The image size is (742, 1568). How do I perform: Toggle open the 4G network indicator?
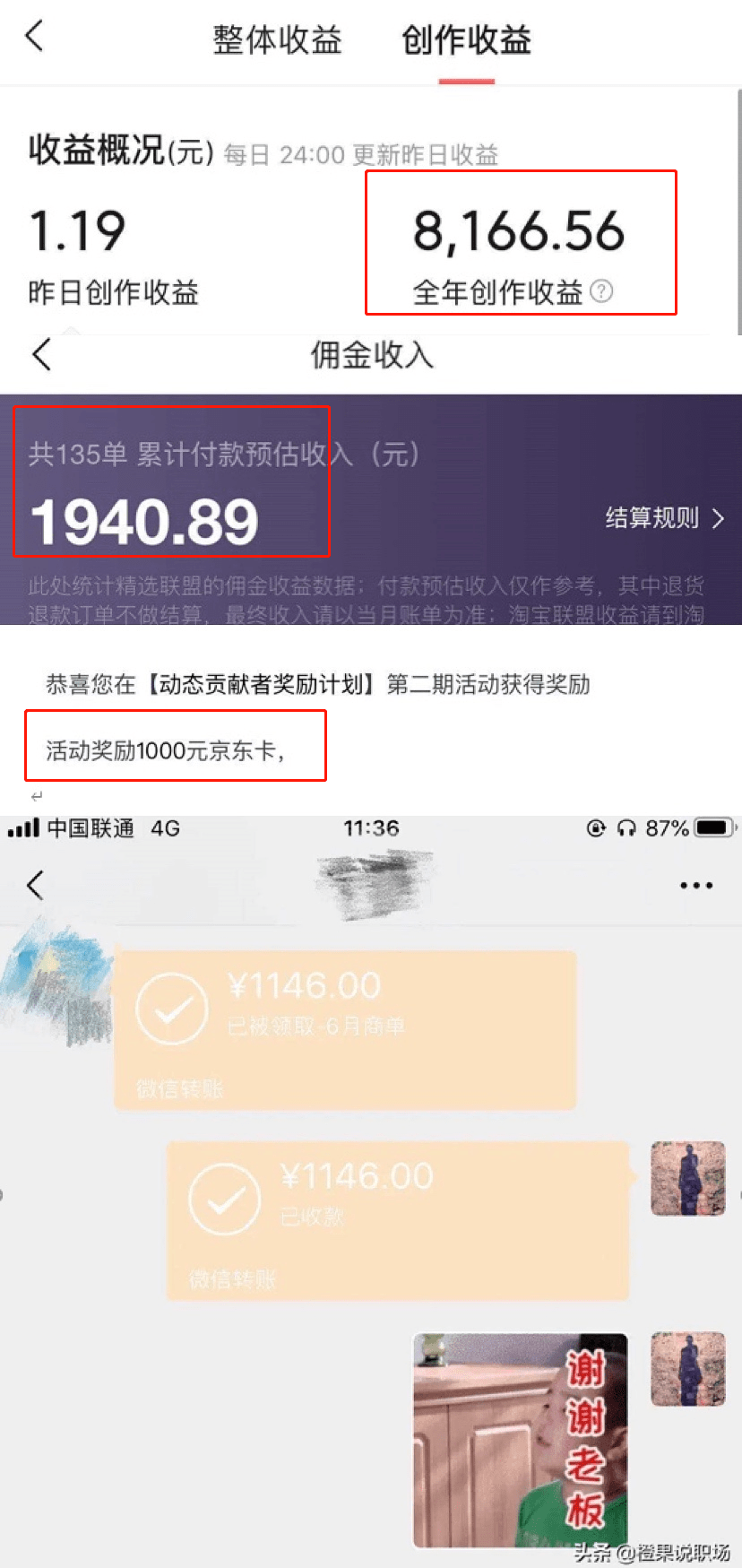click(x=167, y=828)
